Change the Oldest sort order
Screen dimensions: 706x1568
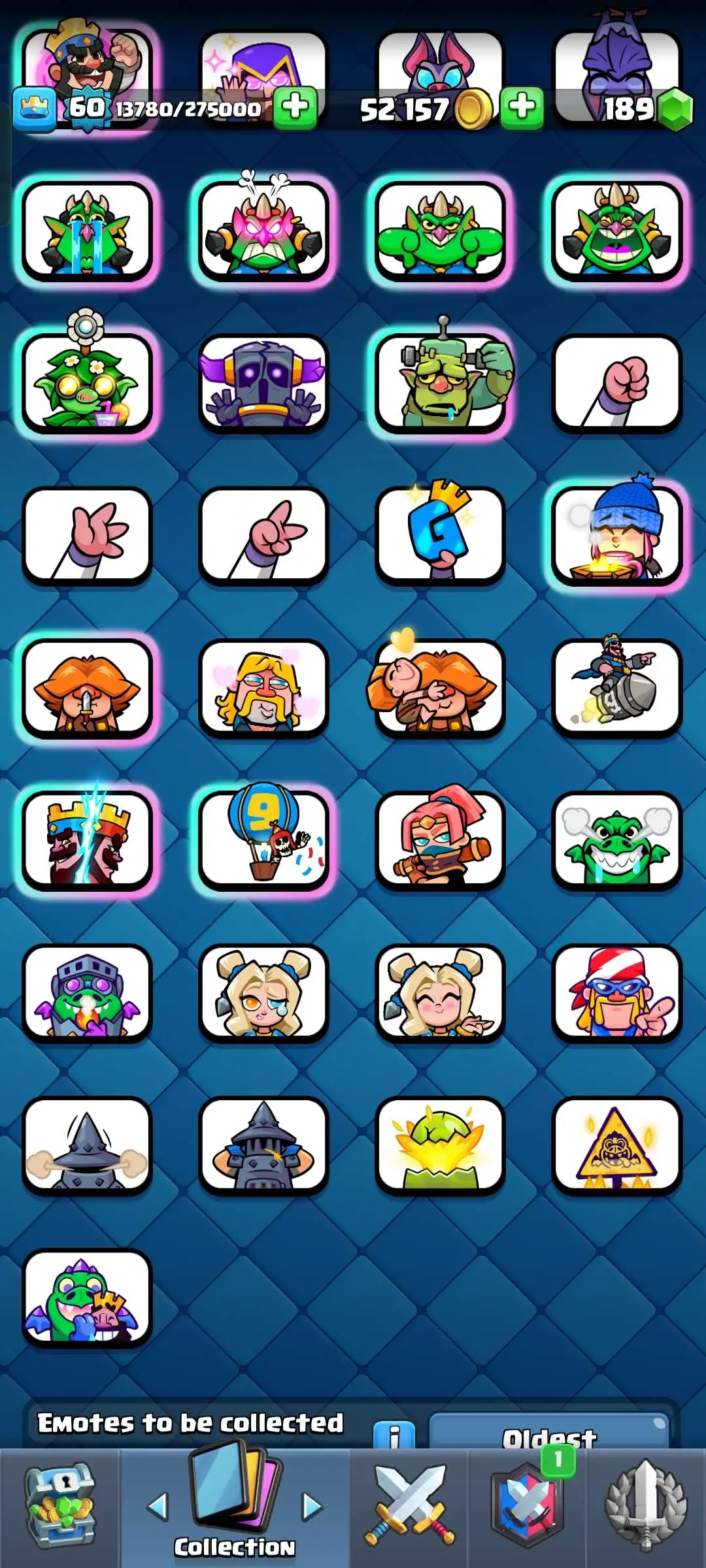click(548, 1434)
